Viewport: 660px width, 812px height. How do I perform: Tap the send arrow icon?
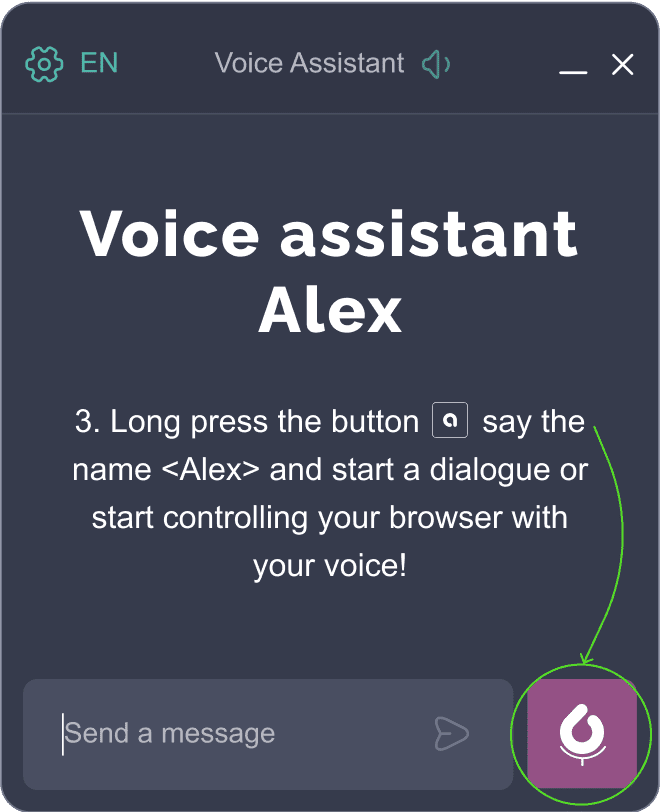pyautogui.click(x=452, y=734)
